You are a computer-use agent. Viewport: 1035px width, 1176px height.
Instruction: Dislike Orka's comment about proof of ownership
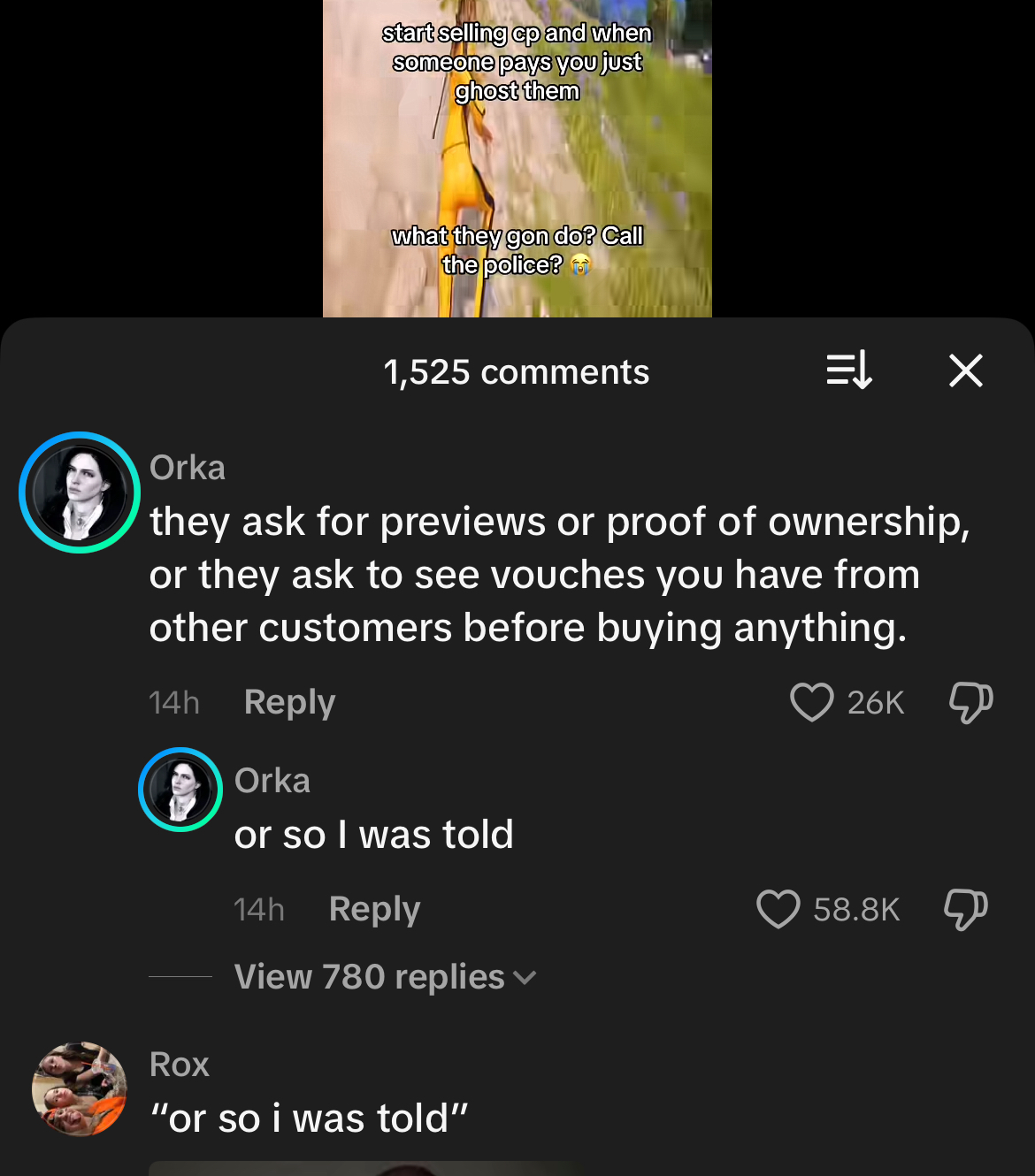pyautogui.click(x=970, y=702)
